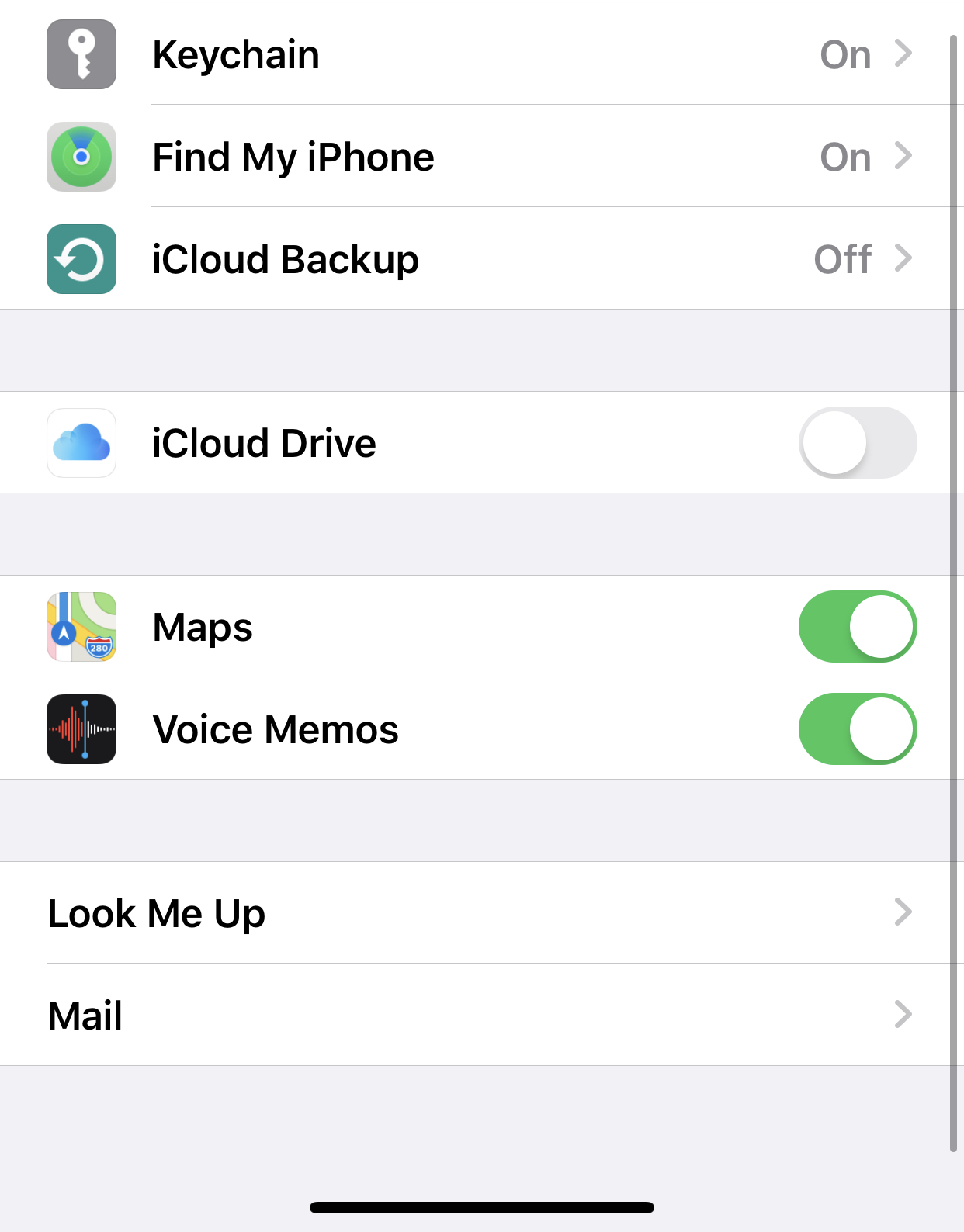
Task: Open the Look Me Up row
Action: pyautogui.click(x=481, y=913)
